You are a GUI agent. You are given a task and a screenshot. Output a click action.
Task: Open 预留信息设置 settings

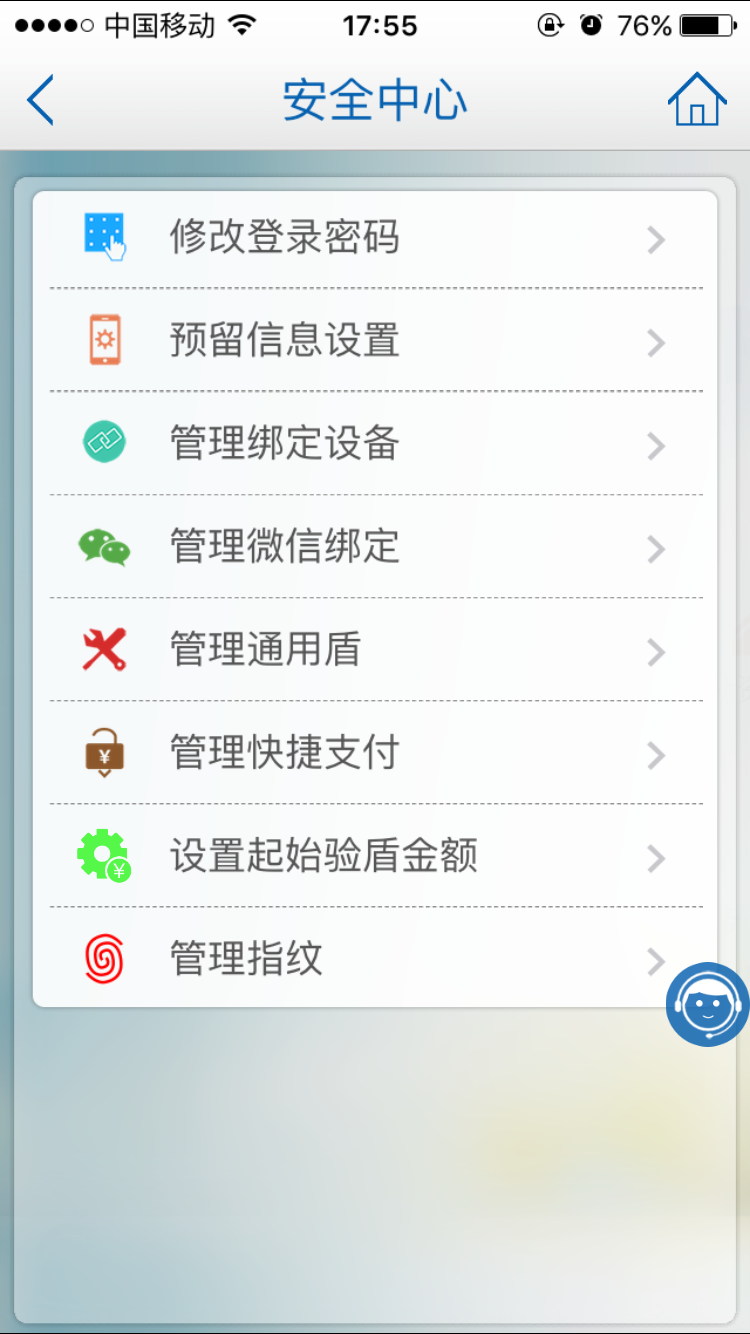click(x=375, y=341)
